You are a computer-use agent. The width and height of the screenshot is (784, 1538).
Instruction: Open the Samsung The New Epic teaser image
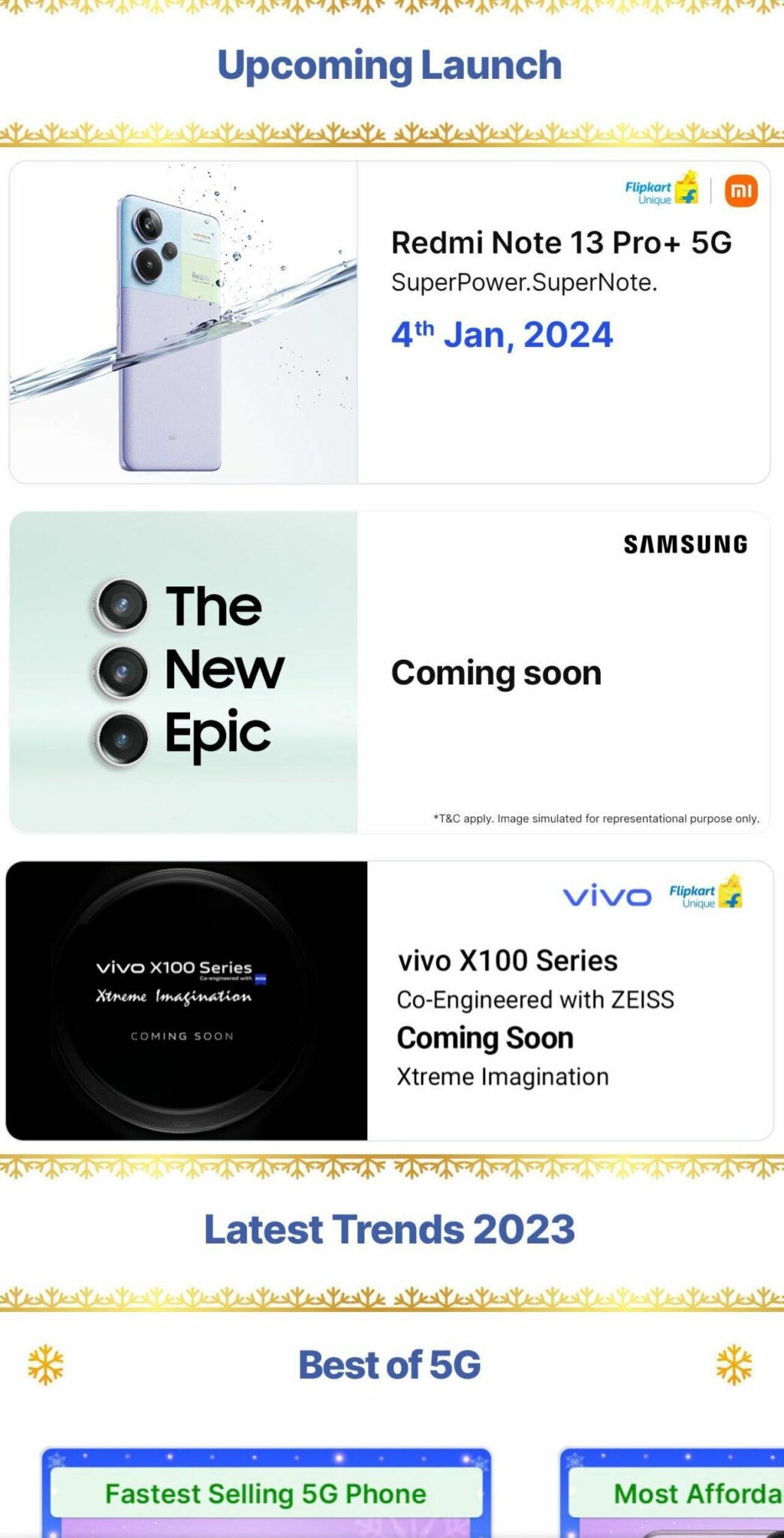(x=184, y=671)
